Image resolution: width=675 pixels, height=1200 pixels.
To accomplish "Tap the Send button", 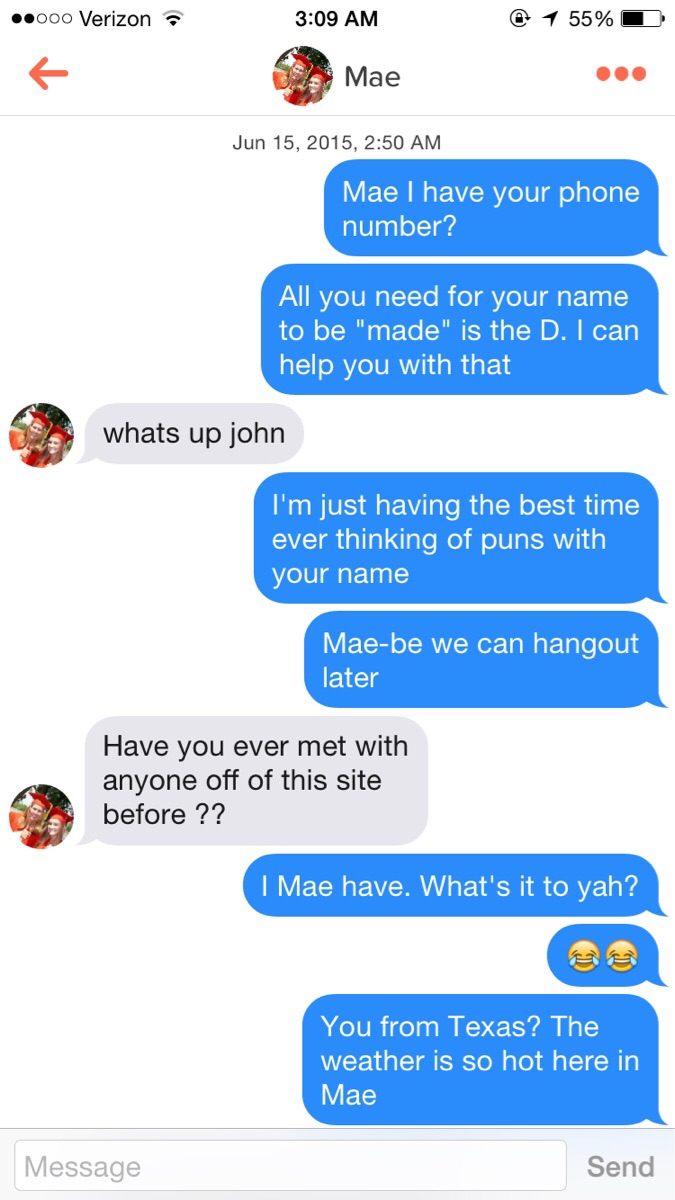I will pyautogui.click(x=620, y=1166).
